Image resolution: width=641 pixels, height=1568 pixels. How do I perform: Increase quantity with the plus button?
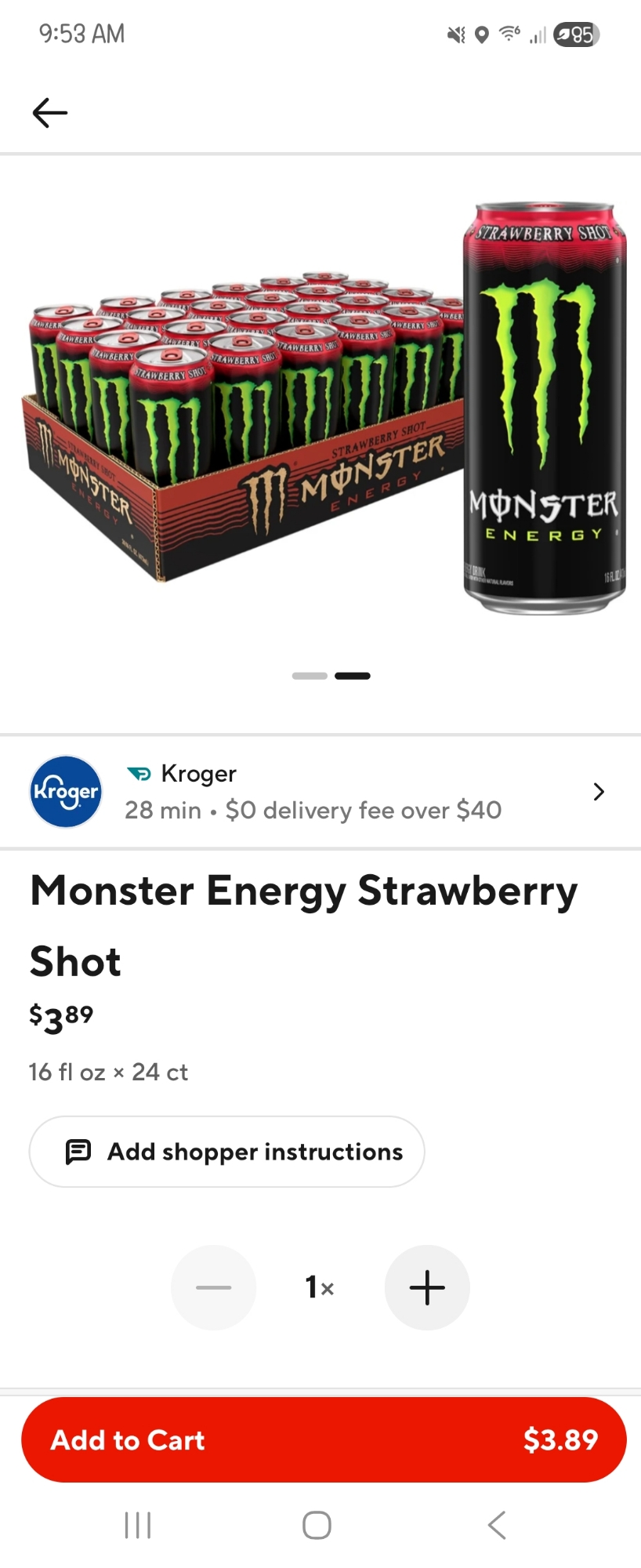427,1287
